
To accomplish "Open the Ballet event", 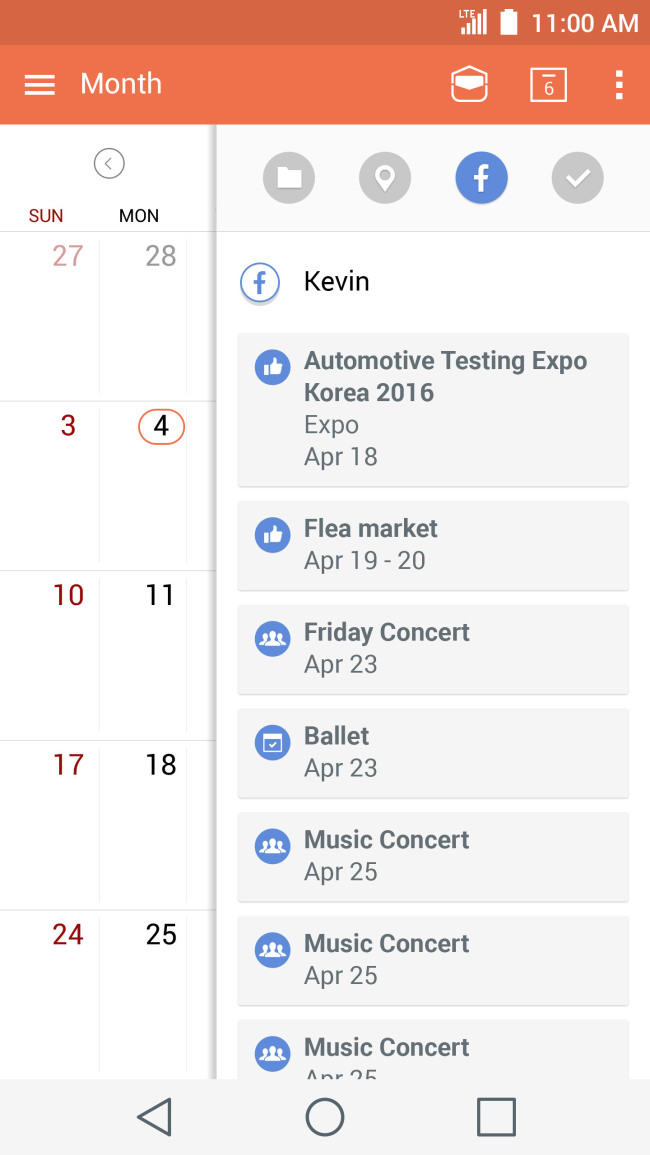I will coord(433,752).
